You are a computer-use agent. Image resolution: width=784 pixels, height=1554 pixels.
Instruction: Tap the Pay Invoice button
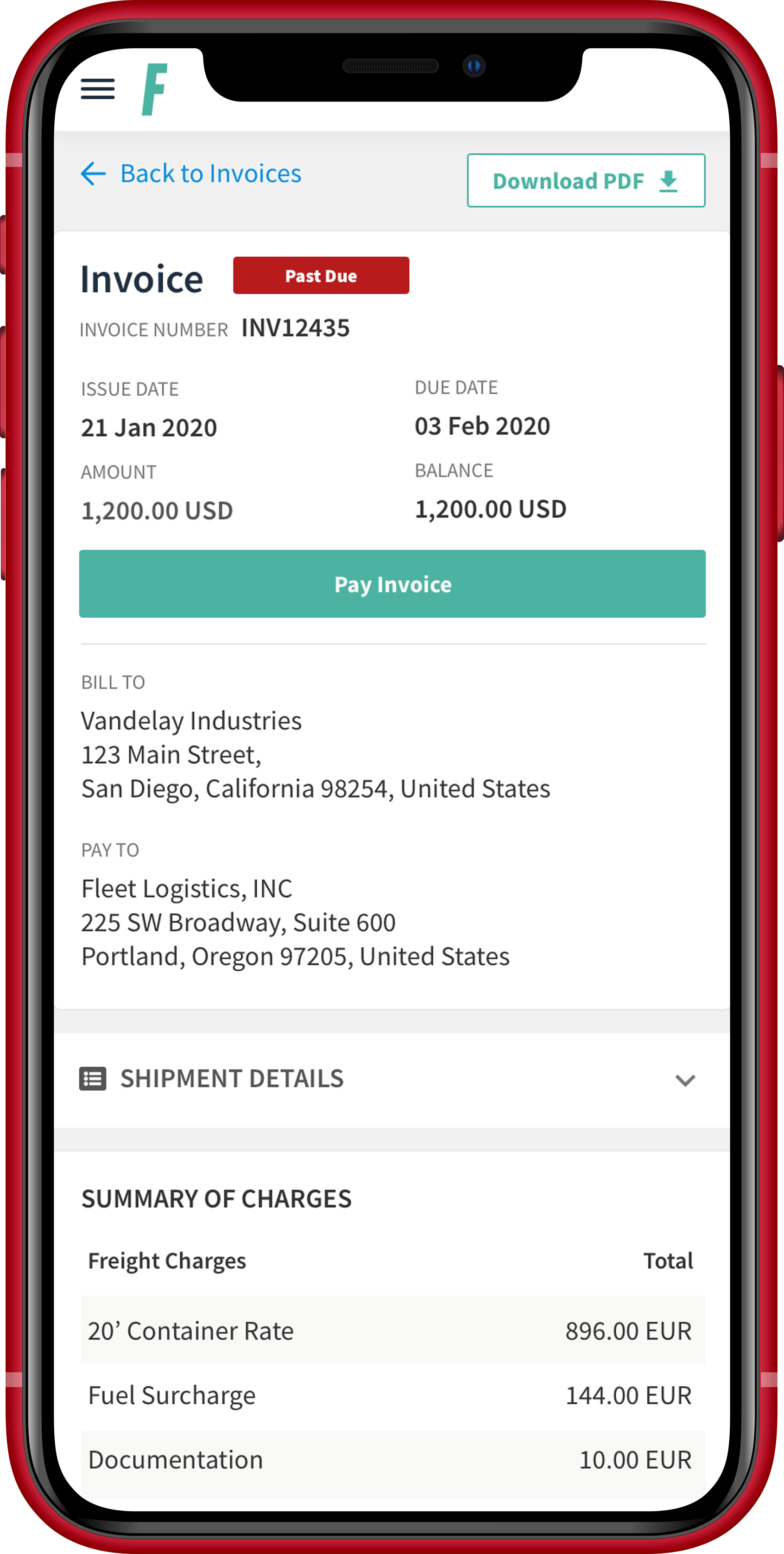392,583
